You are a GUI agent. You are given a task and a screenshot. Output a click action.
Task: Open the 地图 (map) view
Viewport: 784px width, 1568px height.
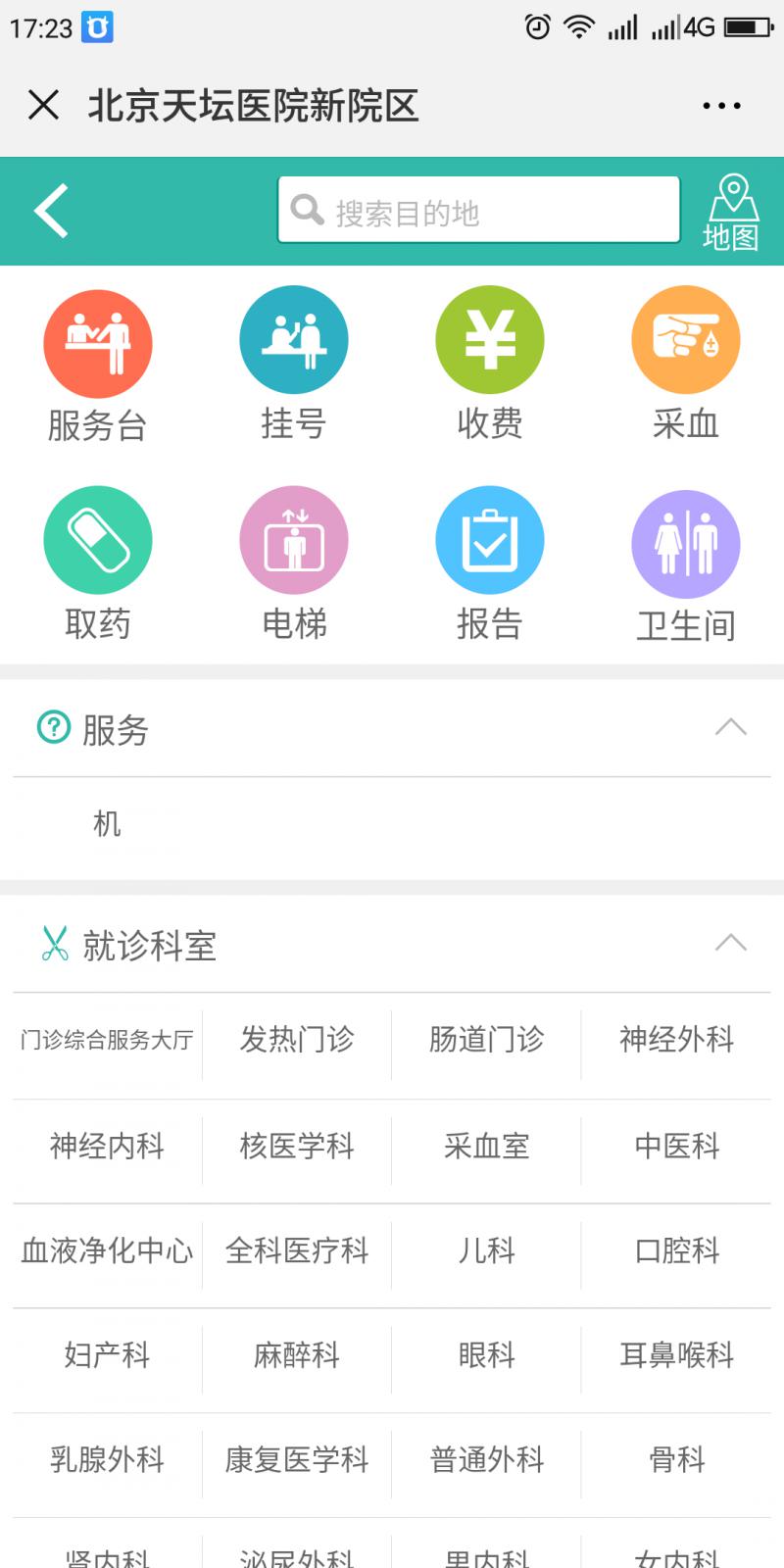click(x=730, y=208)
